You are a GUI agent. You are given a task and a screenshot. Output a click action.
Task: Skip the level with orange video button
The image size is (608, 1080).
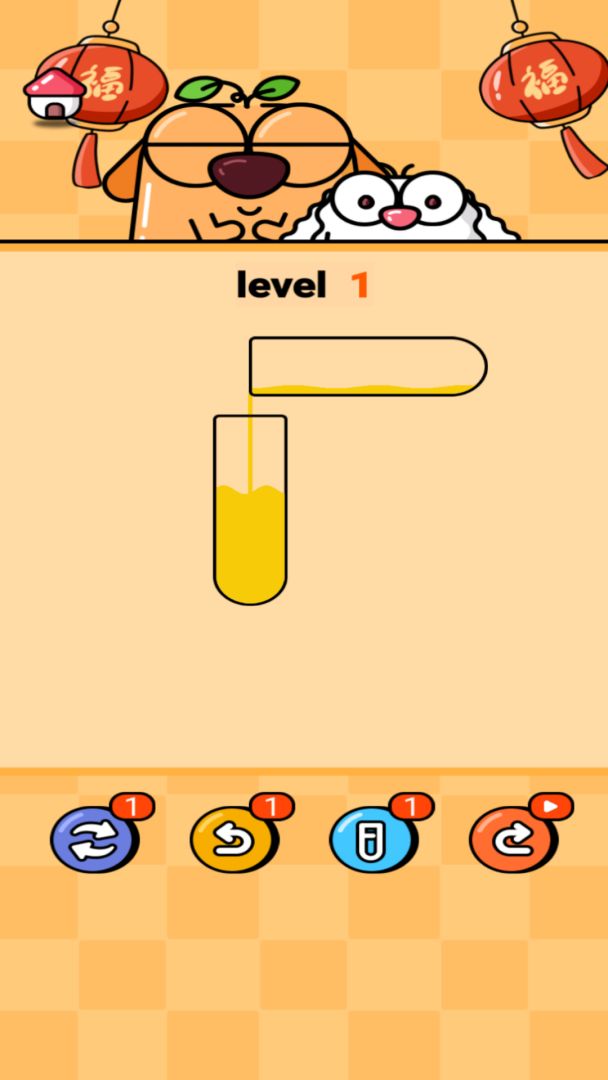click(512, 838)
